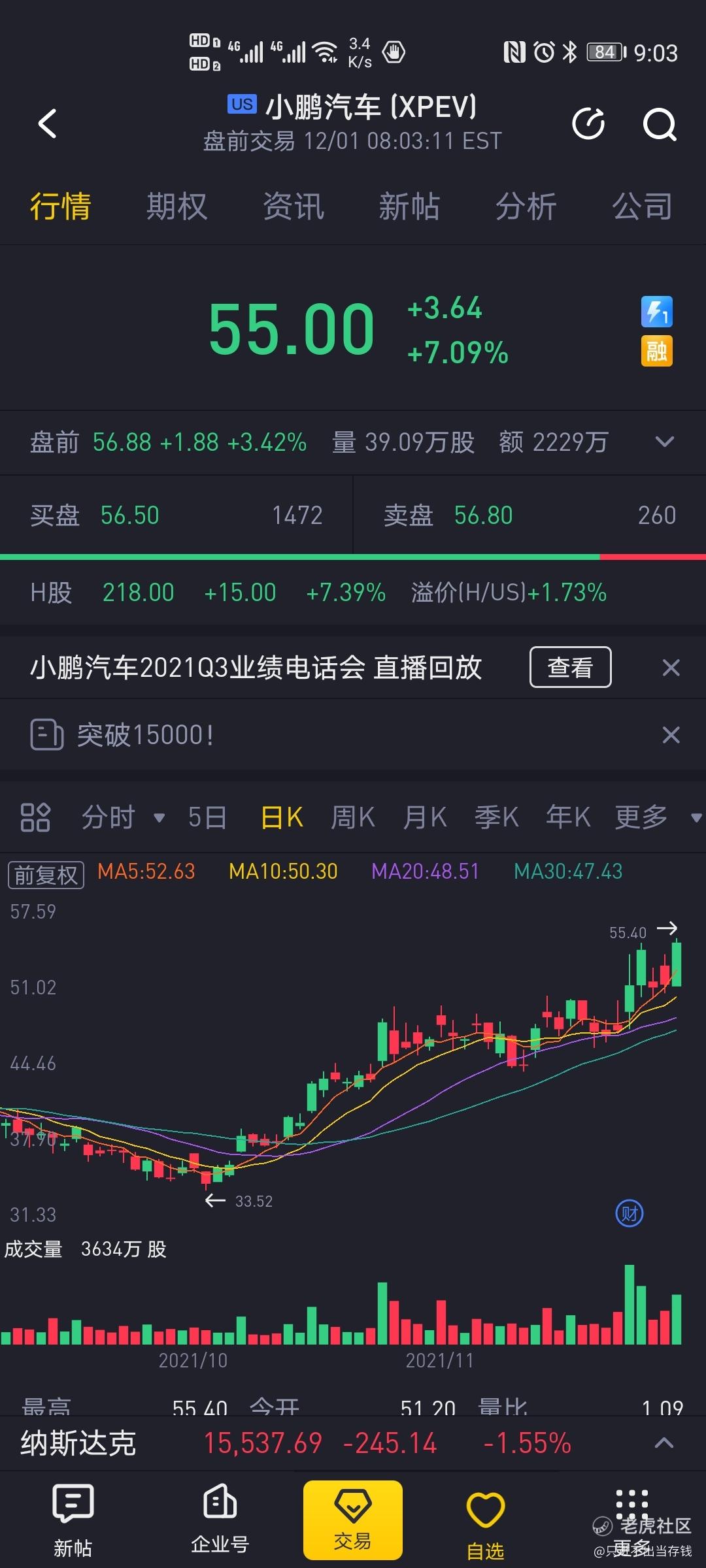Close the 突破15000 notice
706x1568 pixels.
pyautogui.click(x=671, y=735)
